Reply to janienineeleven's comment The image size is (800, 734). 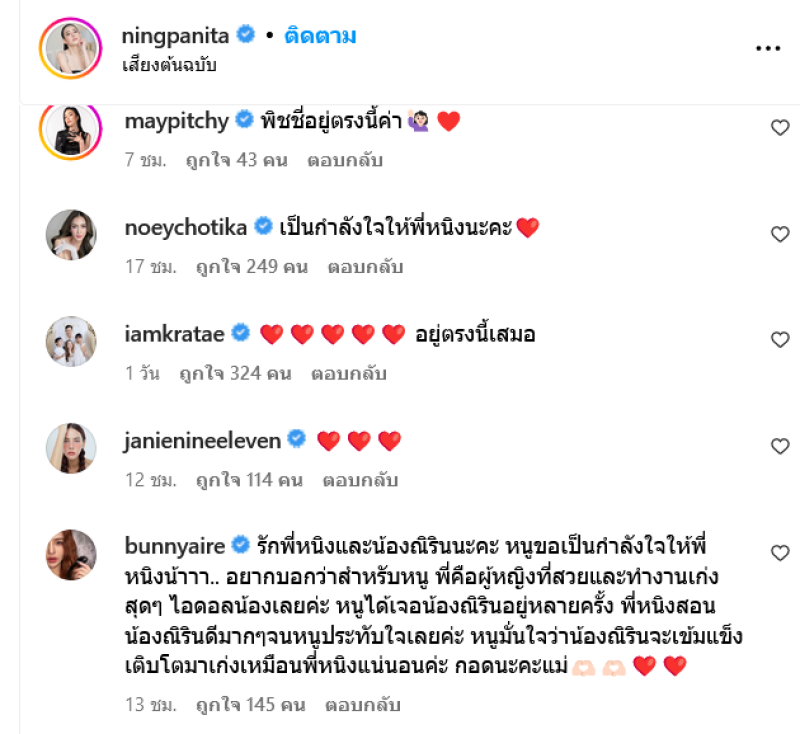point(360,480)
